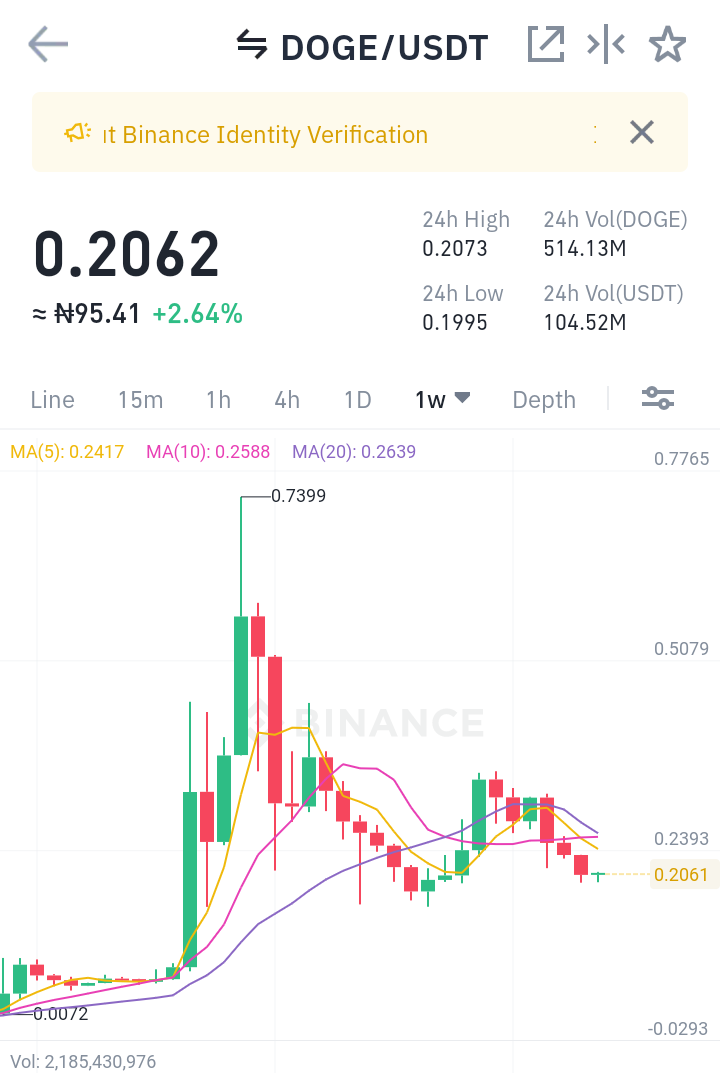Image resolution: width=720 pixels, height=1073 pixels.
Task: Select the 1D timeframe
Action: click(x=357, y=400)
